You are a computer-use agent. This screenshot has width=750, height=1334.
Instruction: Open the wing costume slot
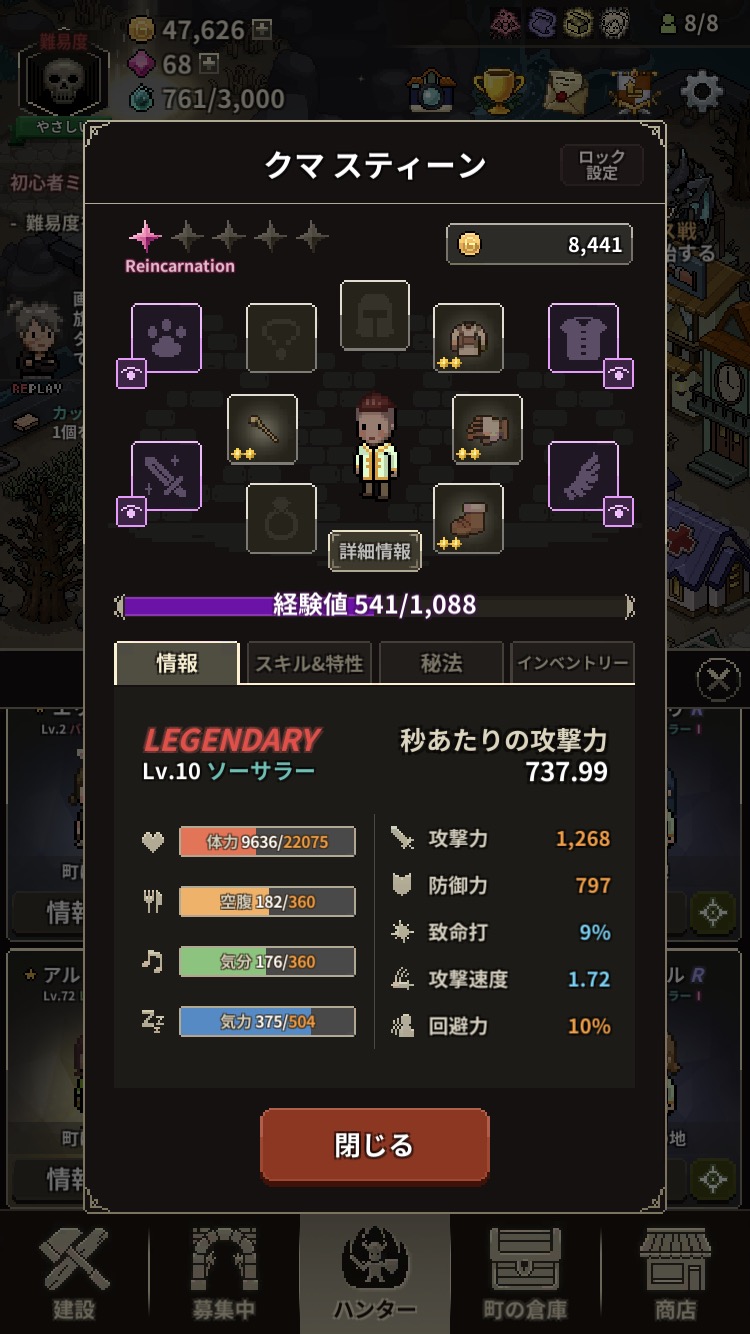point(583,476)
